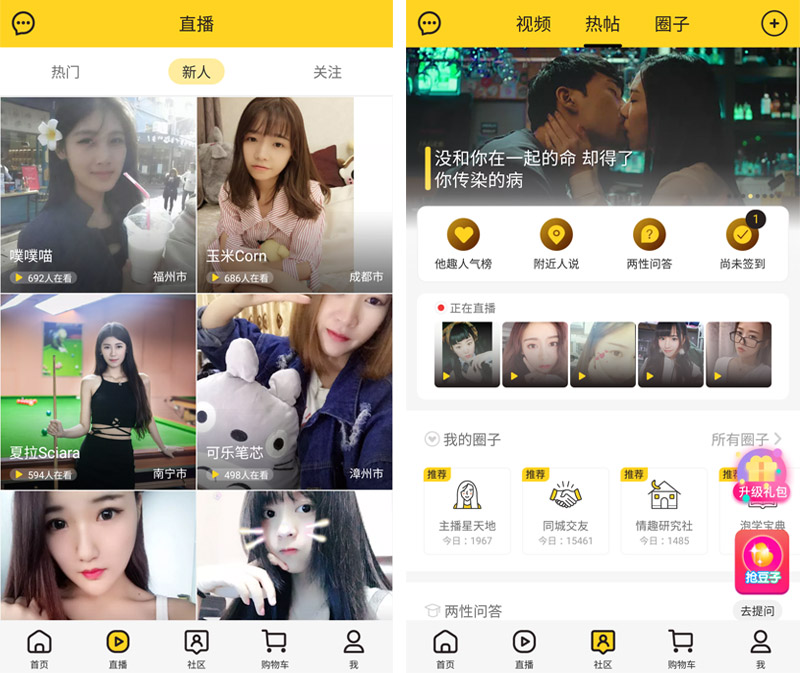This screenshot has height=673, width=801.
Task: View 所有圈子 list
Action: coord(746,439)
